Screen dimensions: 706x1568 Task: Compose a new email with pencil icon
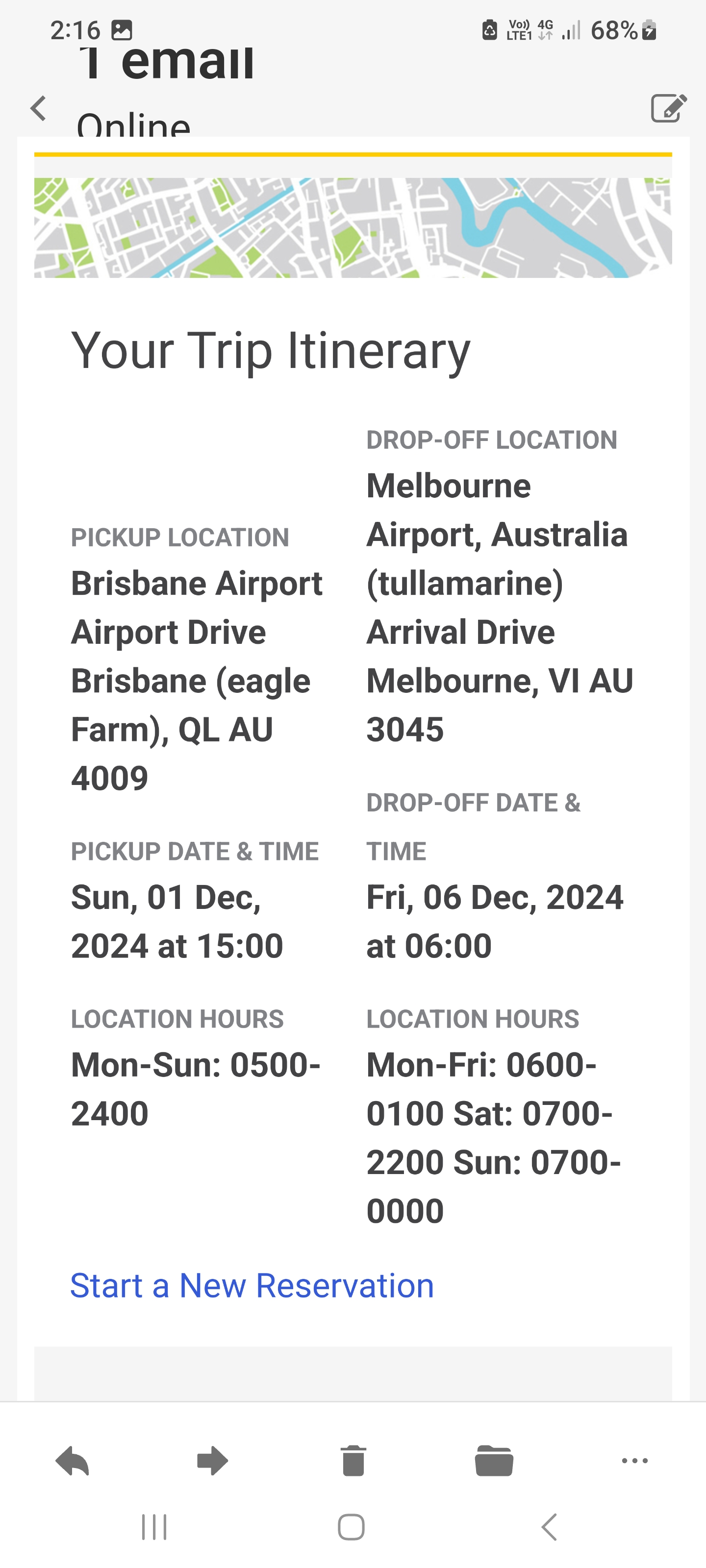(x=668, y=108)
